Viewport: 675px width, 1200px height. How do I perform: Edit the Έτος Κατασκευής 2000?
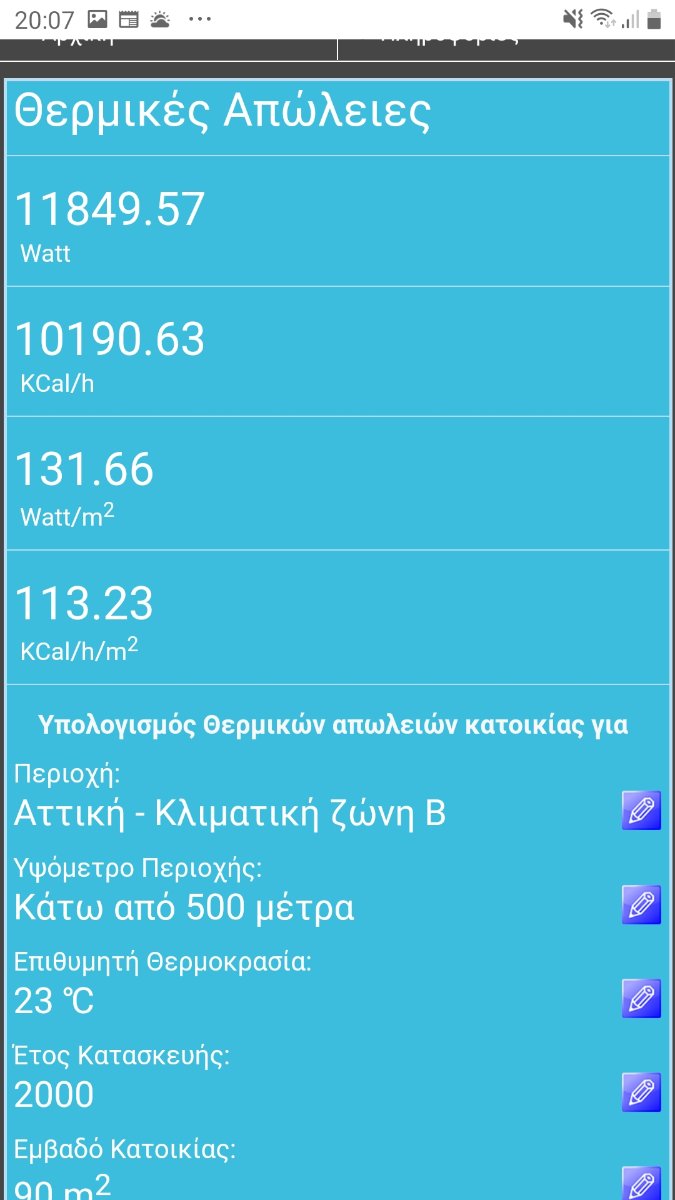641,1092
